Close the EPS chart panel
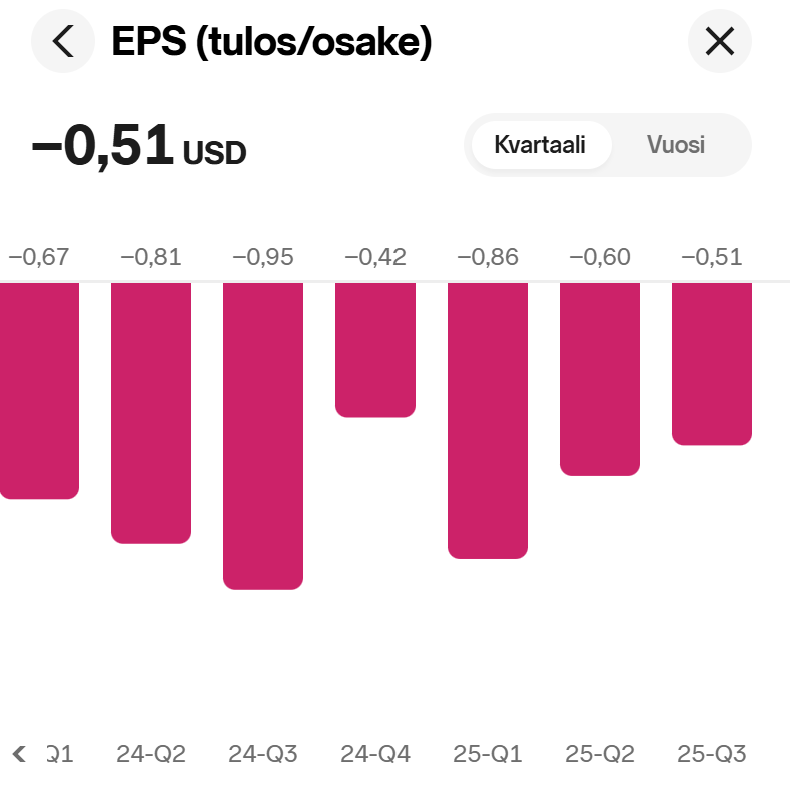The height and width of the screenshot is (794, 790). click(720, 41)
